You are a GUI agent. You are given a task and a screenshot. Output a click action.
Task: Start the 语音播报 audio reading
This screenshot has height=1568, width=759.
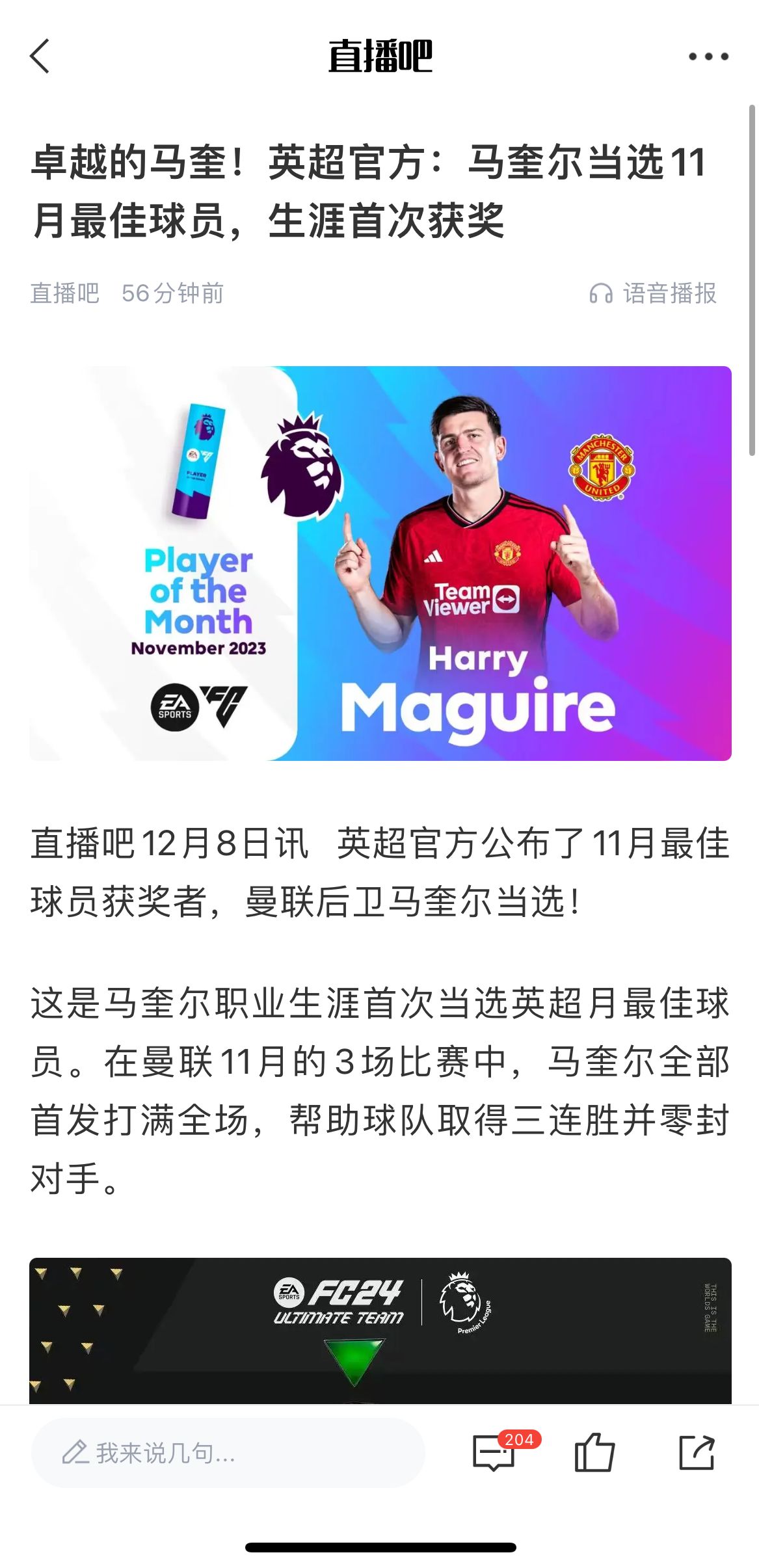pyautogui.click(x=652, y=293)
